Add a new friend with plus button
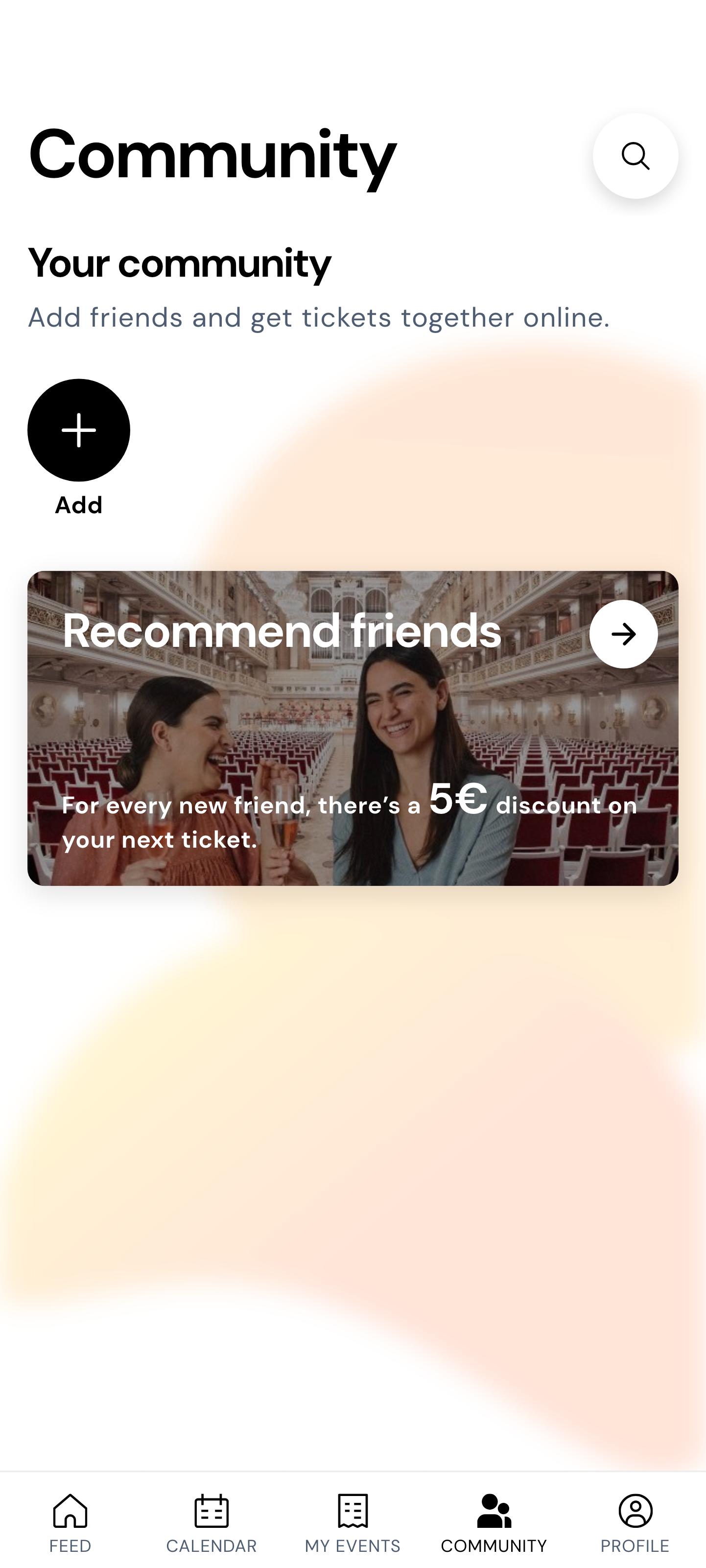 78,430
